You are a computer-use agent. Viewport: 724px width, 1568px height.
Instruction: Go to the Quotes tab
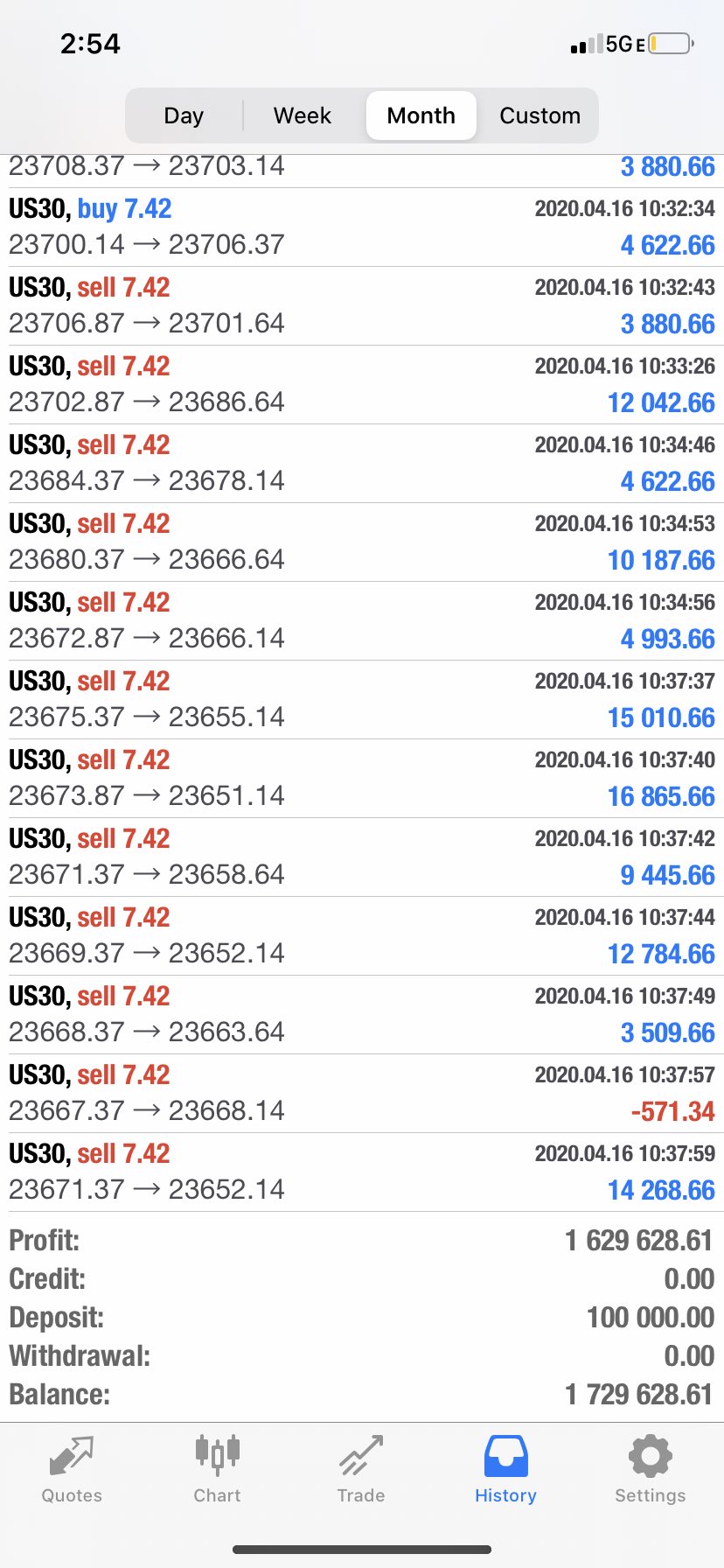(72, 1470)
